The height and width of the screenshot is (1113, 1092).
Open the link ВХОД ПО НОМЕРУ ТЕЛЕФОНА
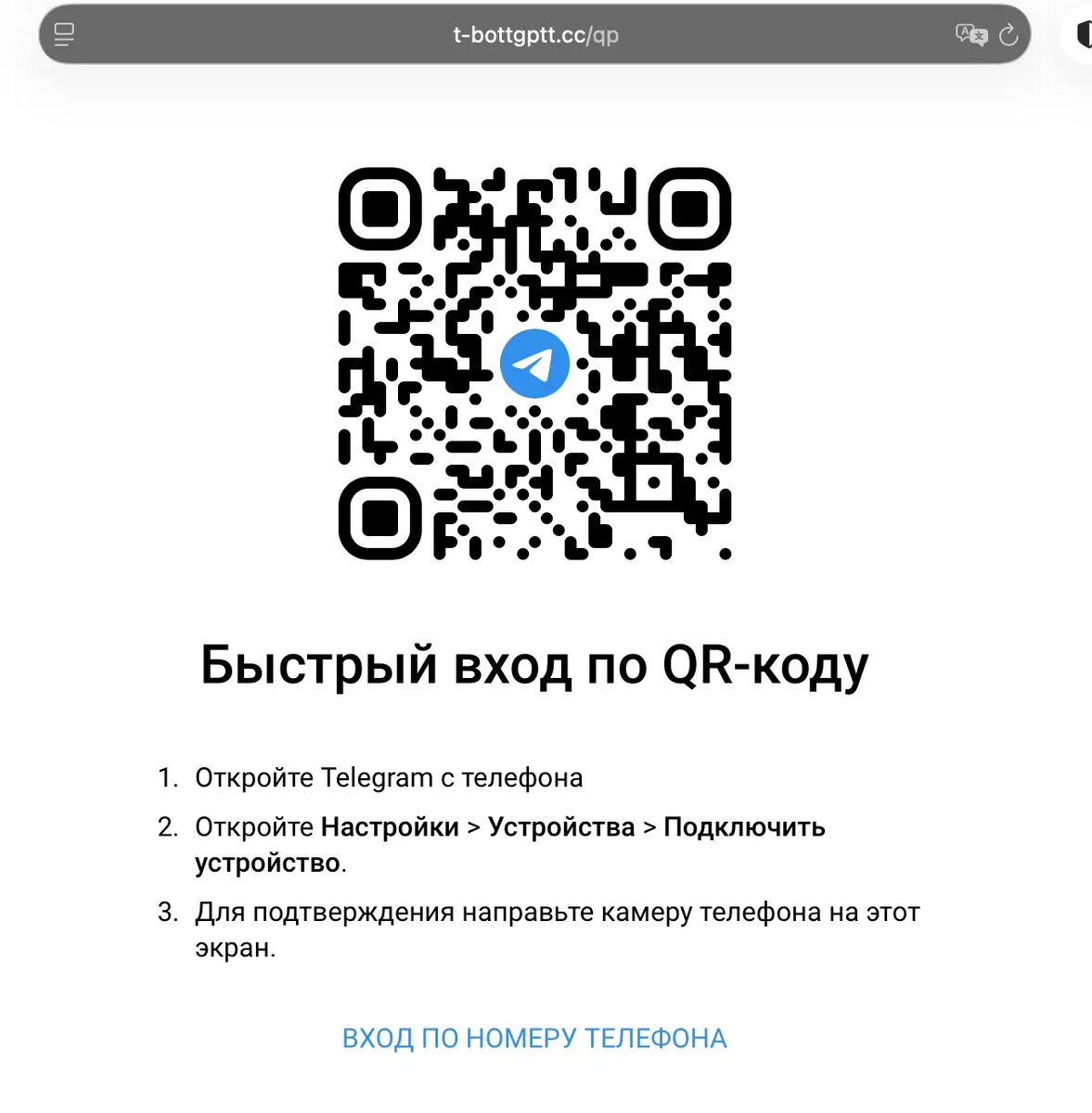[x=536, y=1038]
